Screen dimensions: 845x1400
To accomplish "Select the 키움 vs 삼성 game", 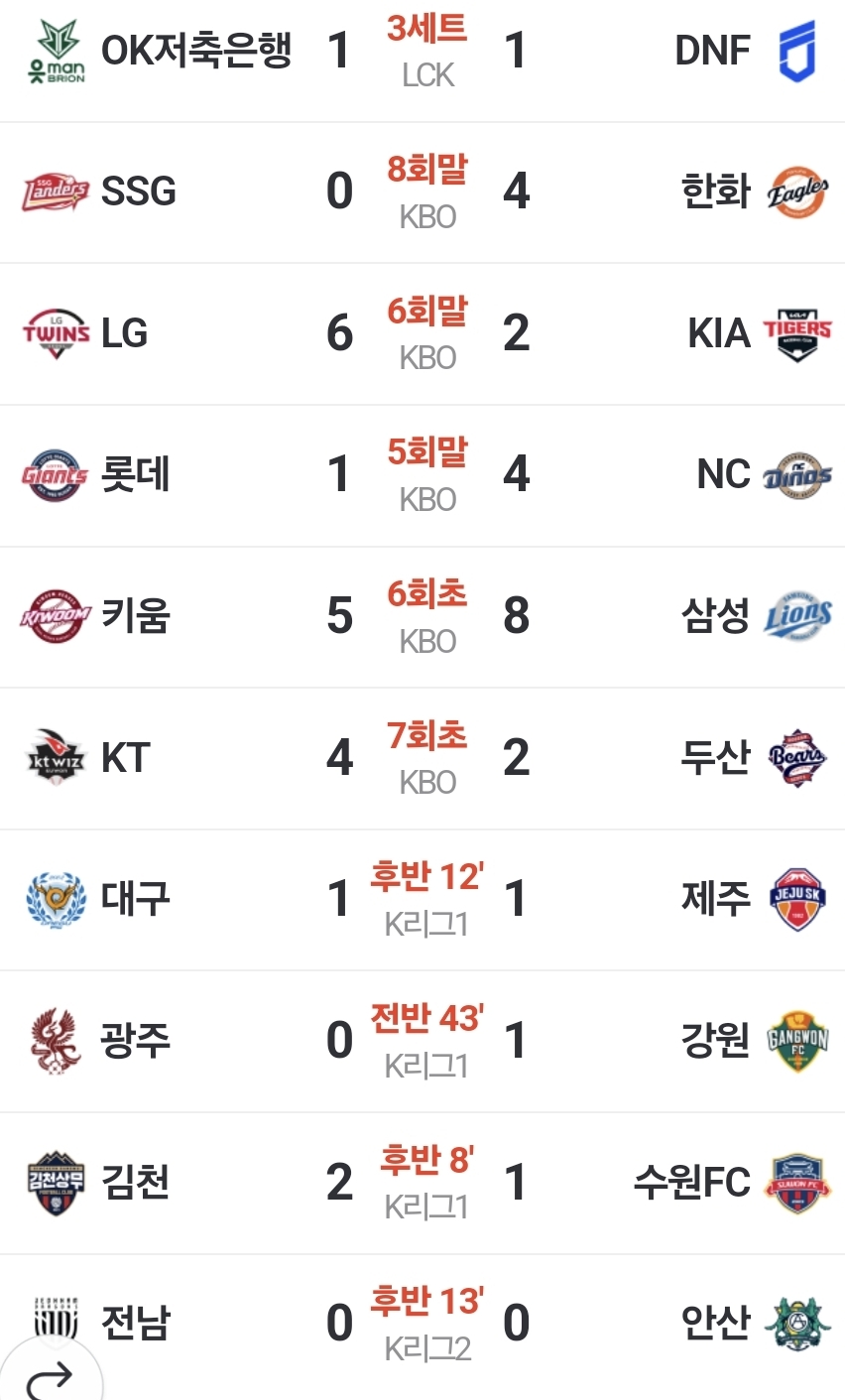I will click(426, 616).
